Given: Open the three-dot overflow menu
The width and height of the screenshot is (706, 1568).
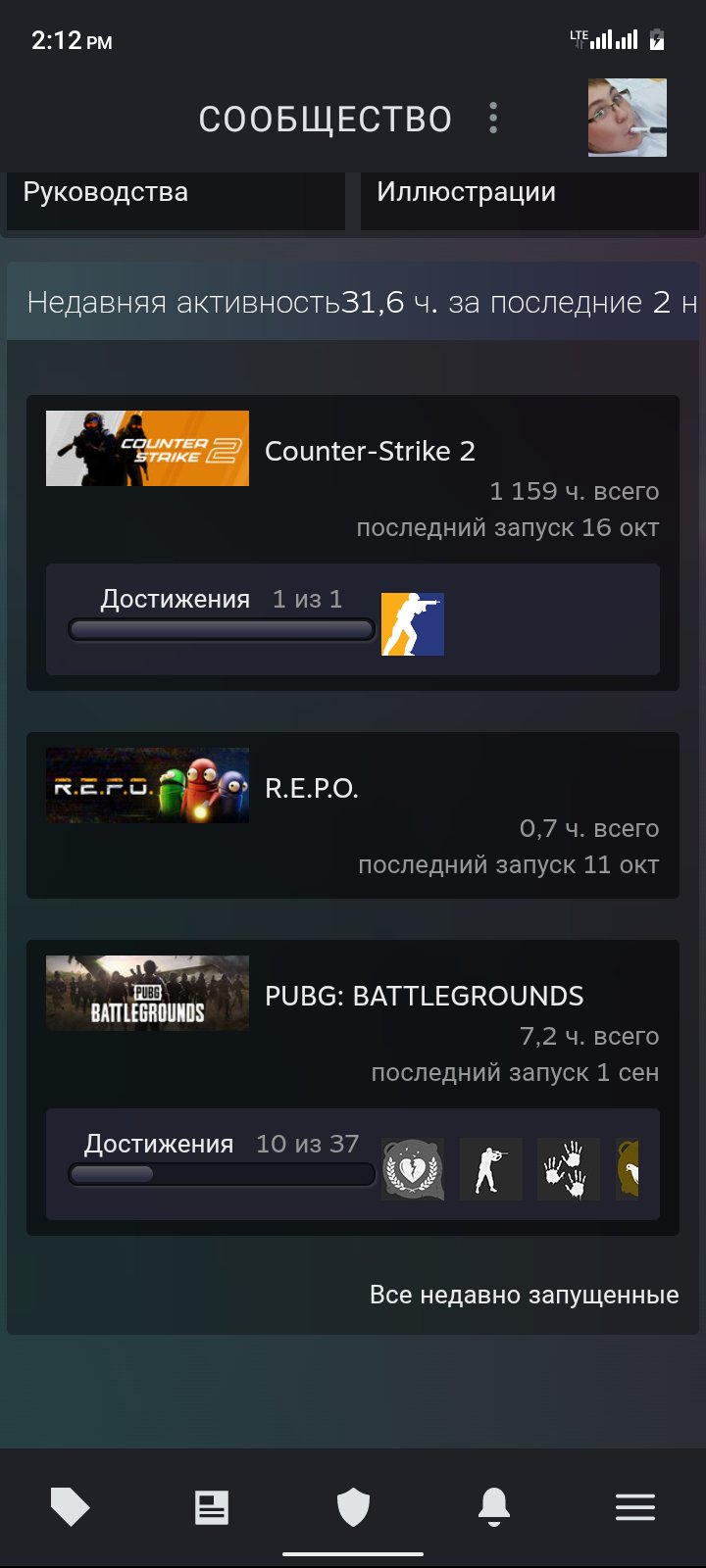Looking at the screenshot, I should point(493,119).
